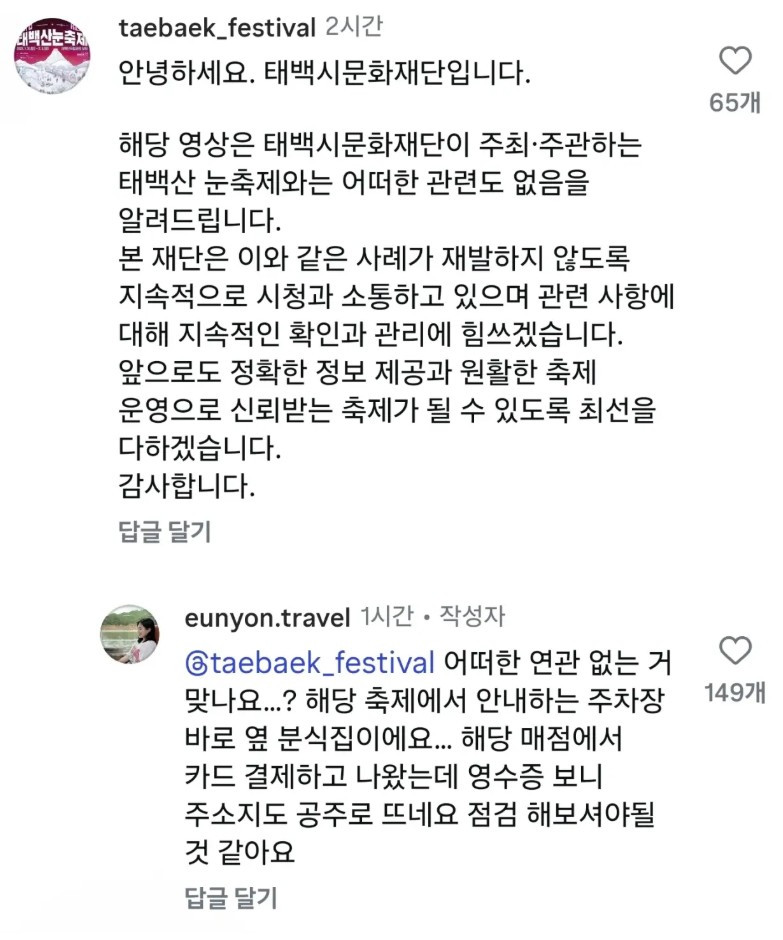
Task: Tap 답글 달기 under taebaek_festival's comment
Action: coord(164,532)
